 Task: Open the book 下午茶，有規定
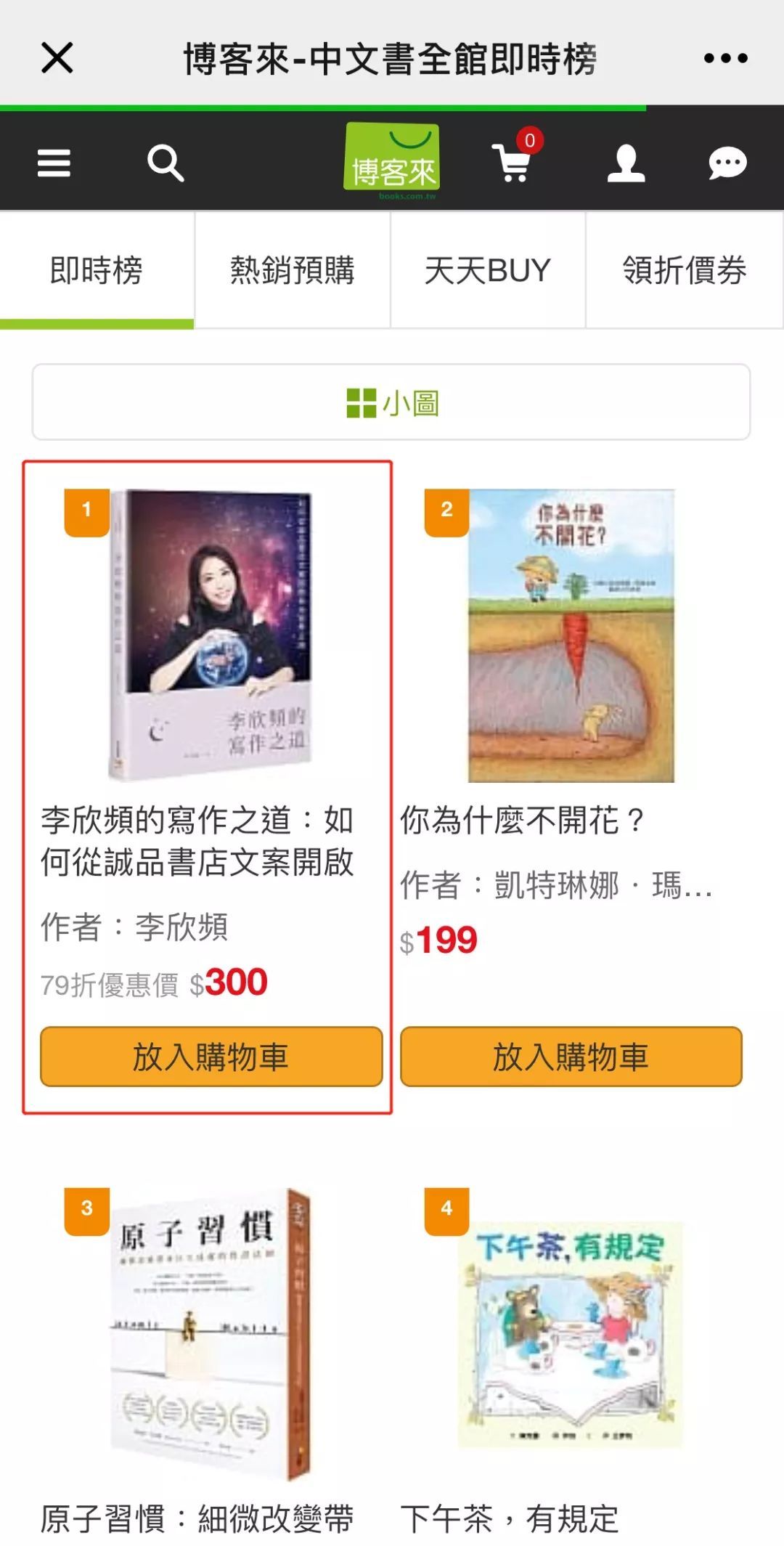pos(510,1518)
